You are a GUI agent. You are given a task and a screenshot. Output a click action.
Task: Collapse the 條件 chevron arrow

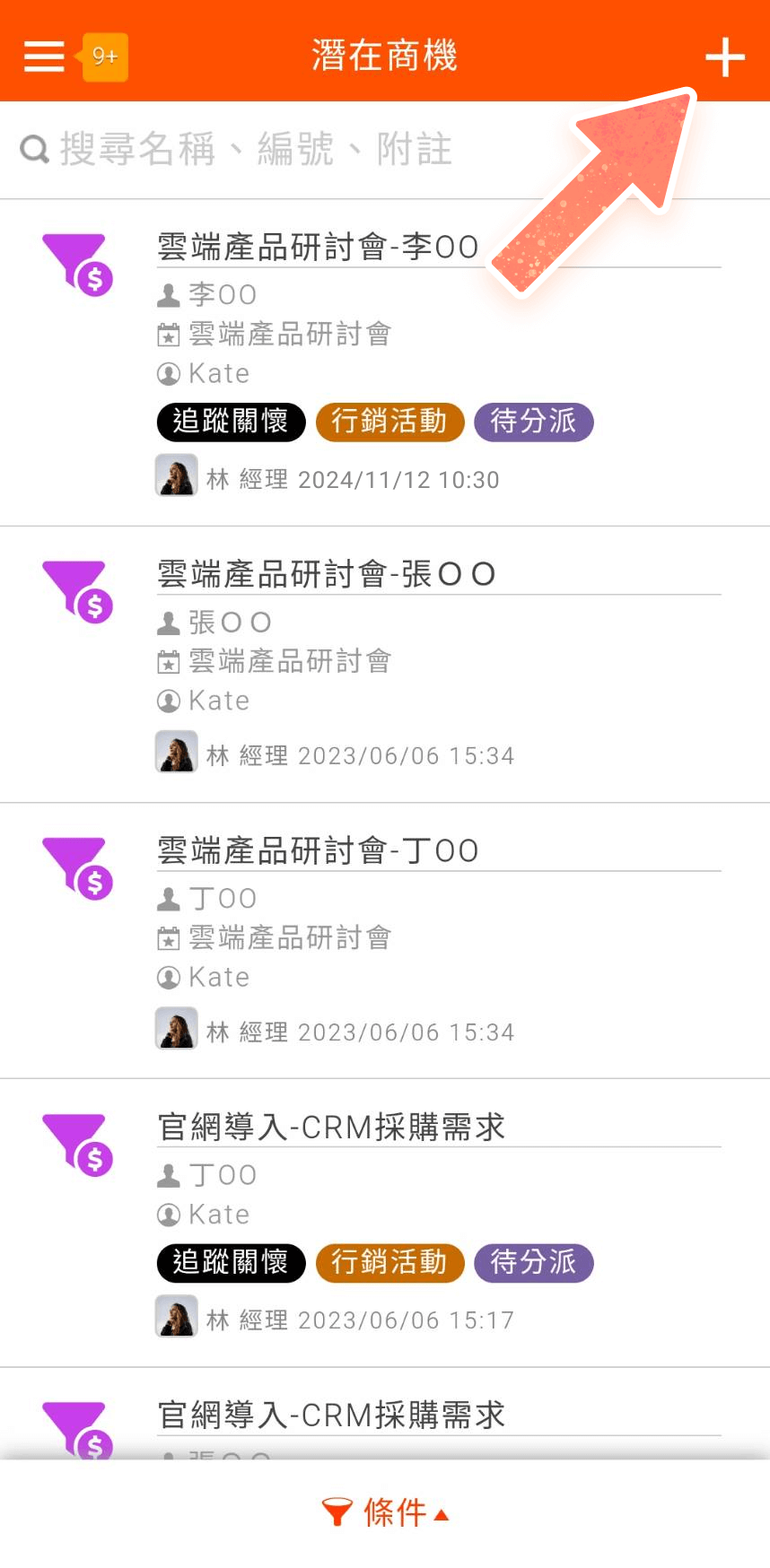[x=441, y=1512]
